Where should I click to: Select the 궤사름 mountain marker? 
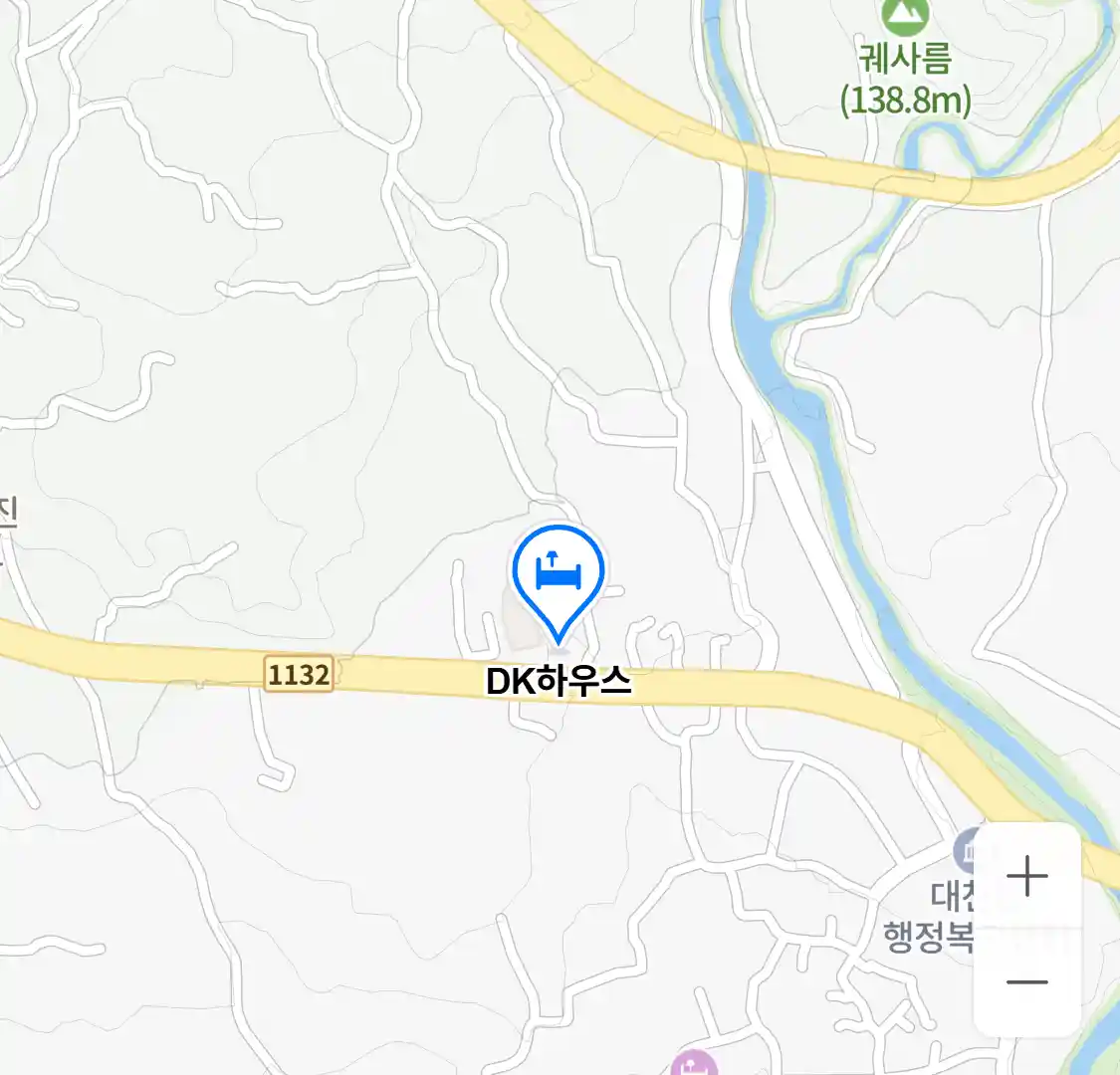point(904,14)
